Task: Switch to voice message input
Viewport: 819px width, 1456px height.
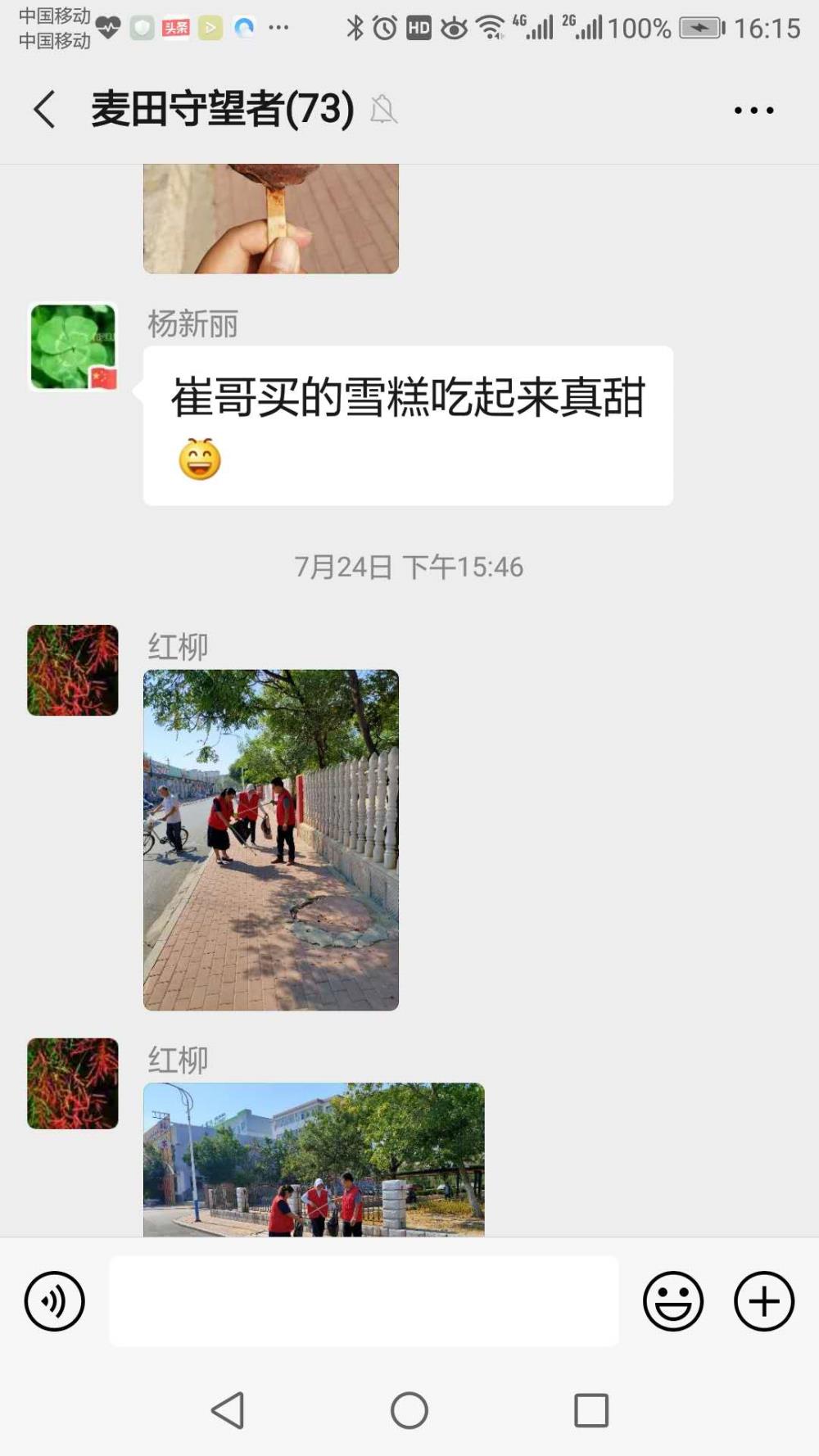Action: point(54,1300)
